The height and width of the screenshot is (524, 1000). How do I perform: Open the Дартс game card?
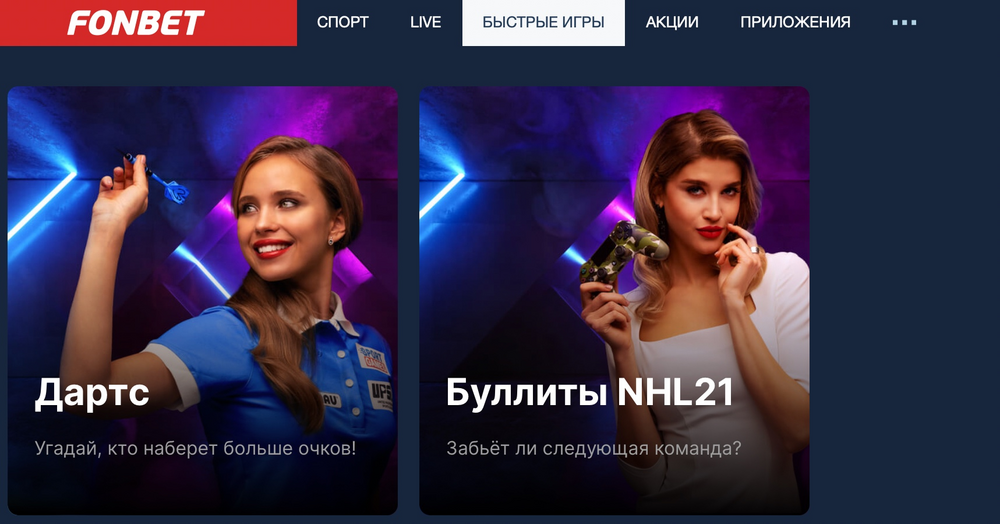pyautogui.click(x=202, y=300)
